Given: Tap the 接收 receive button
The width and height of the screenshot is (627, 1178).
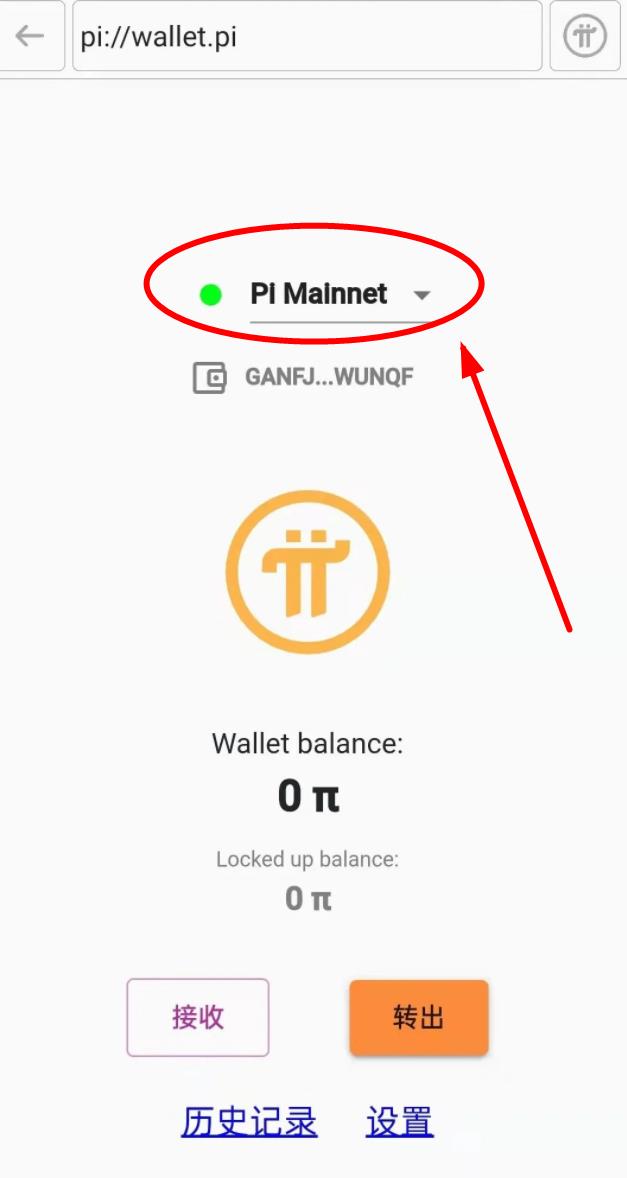Looking at the screenshot, I should [197, 1017].
